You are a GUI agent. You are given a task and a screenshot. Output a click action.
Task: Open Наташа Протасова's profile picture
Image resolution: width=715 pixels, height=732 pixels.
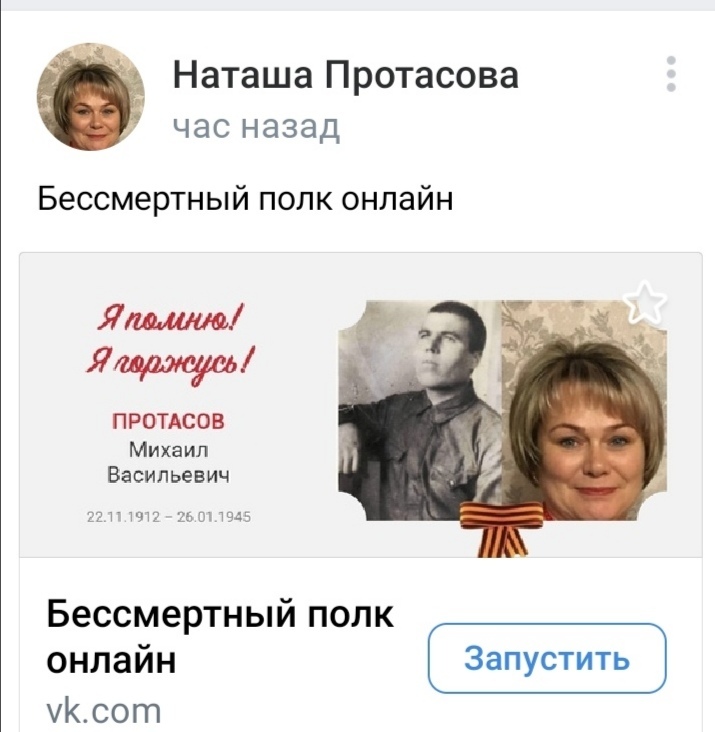(91, 97)
